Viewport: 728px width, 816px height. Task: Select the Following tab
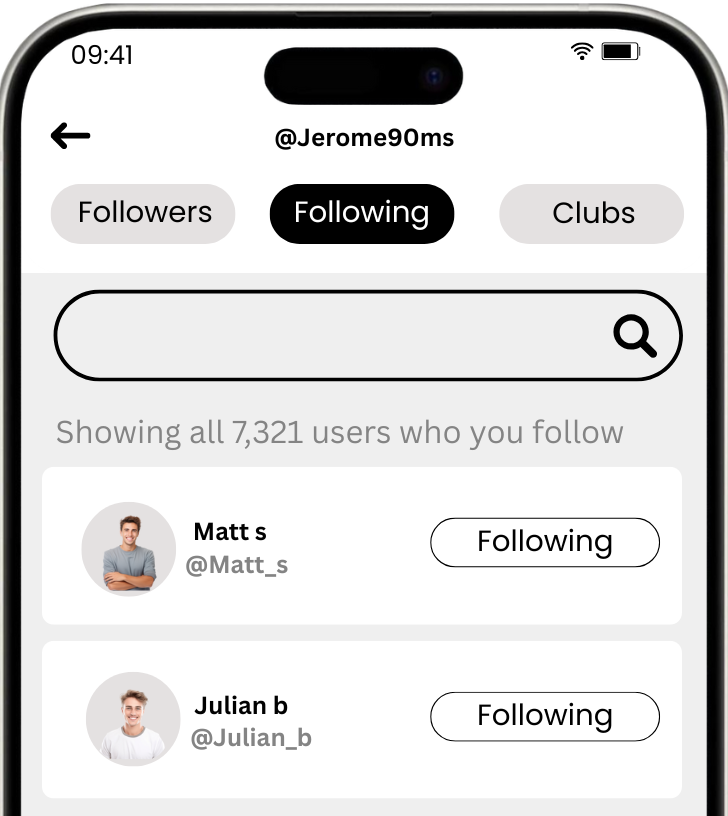[361, 213]
